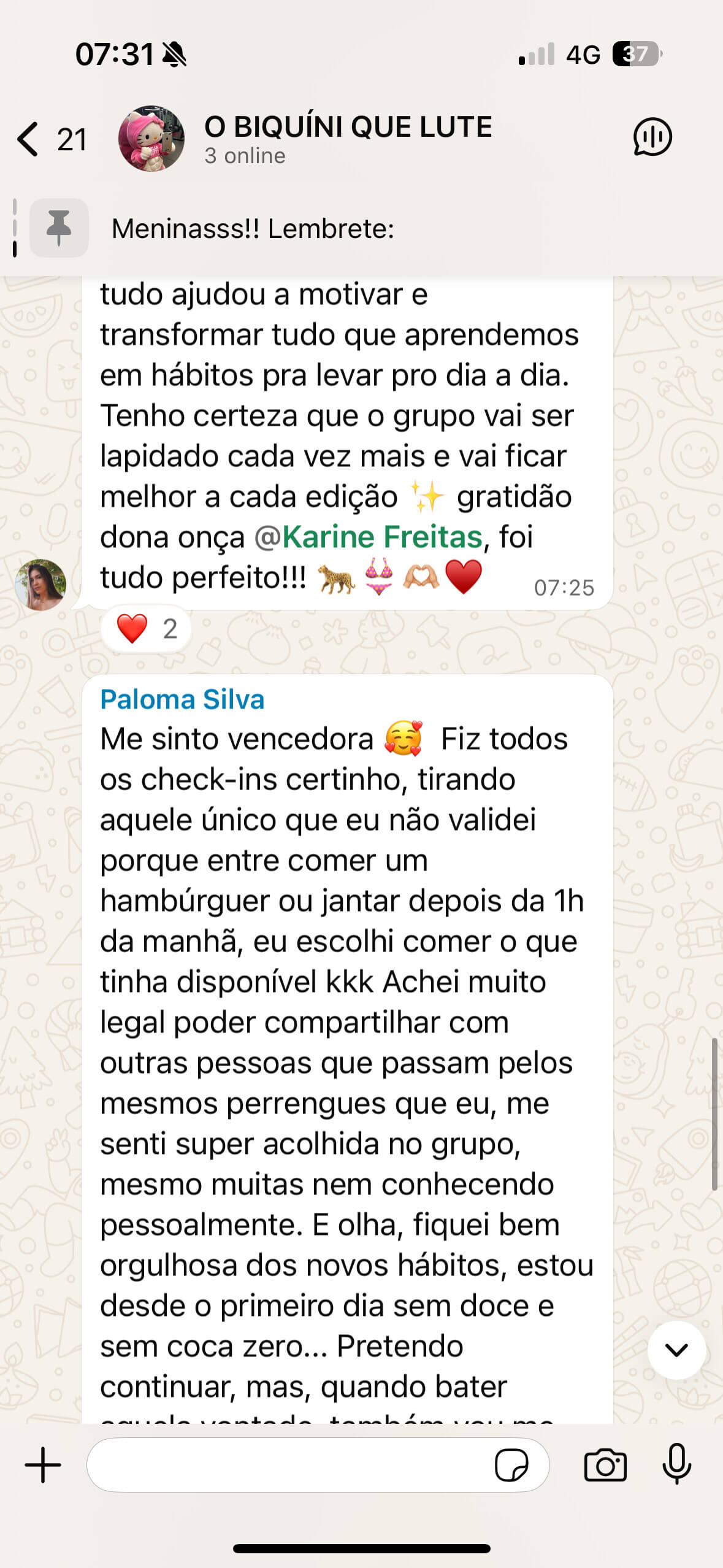Open the sender's profile photo

40,585
